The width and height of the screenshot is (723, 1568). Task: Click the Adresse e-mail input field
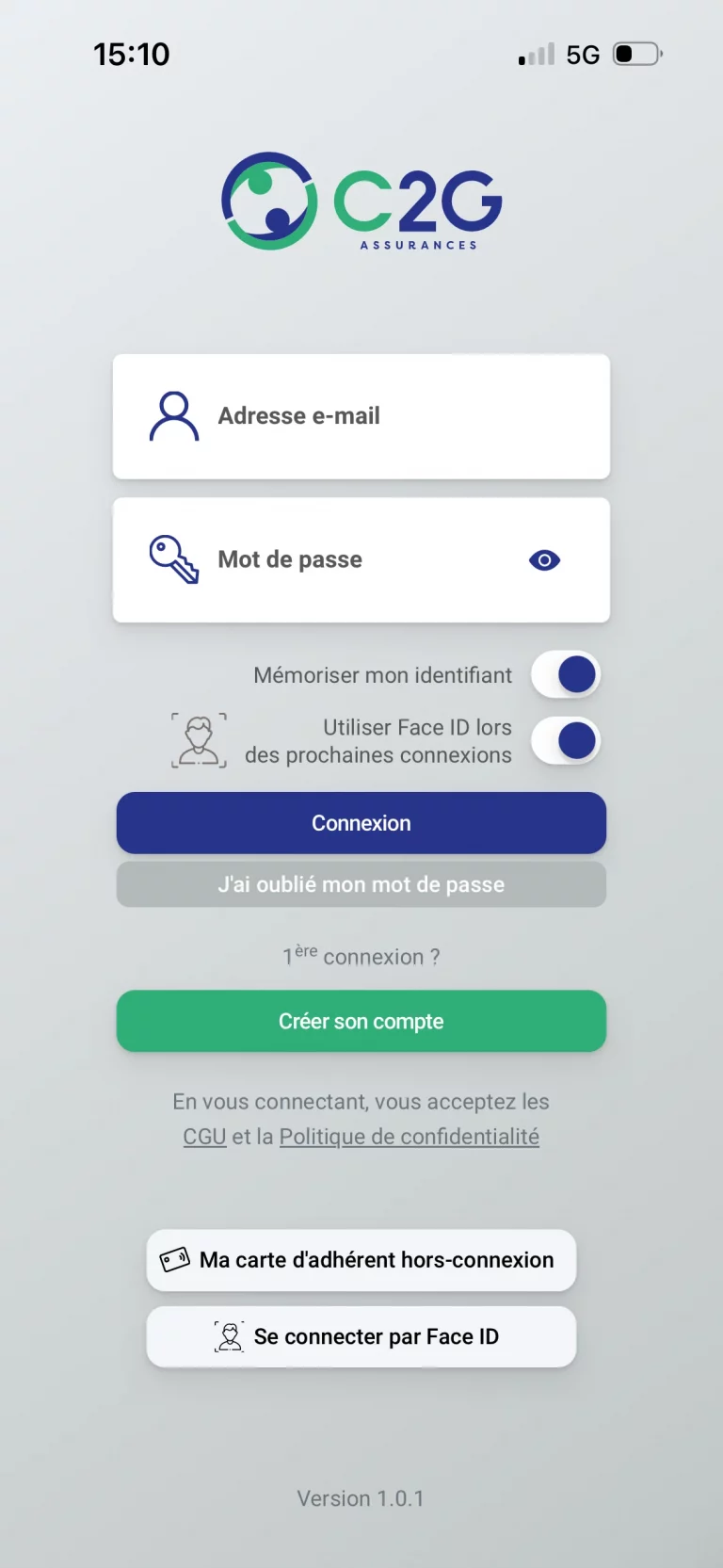[x=361, y=415]
